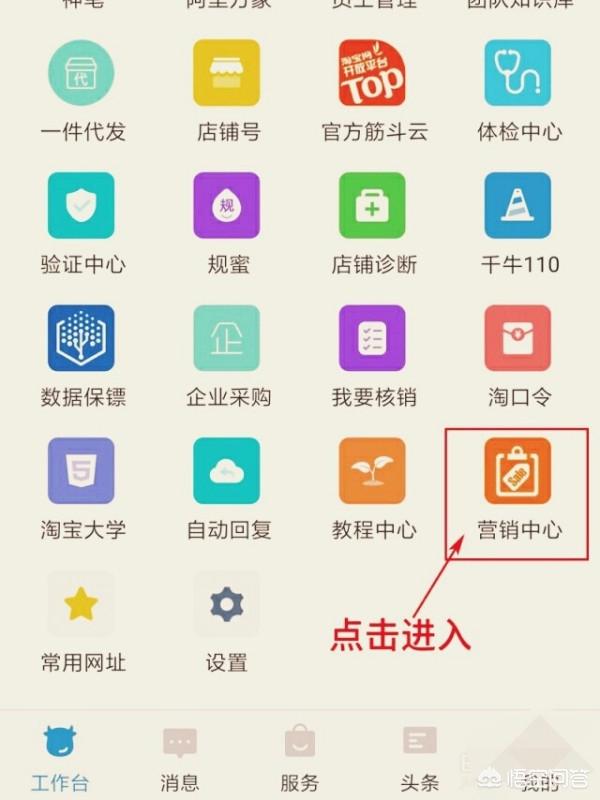Open 体检中心

(517, 73)
